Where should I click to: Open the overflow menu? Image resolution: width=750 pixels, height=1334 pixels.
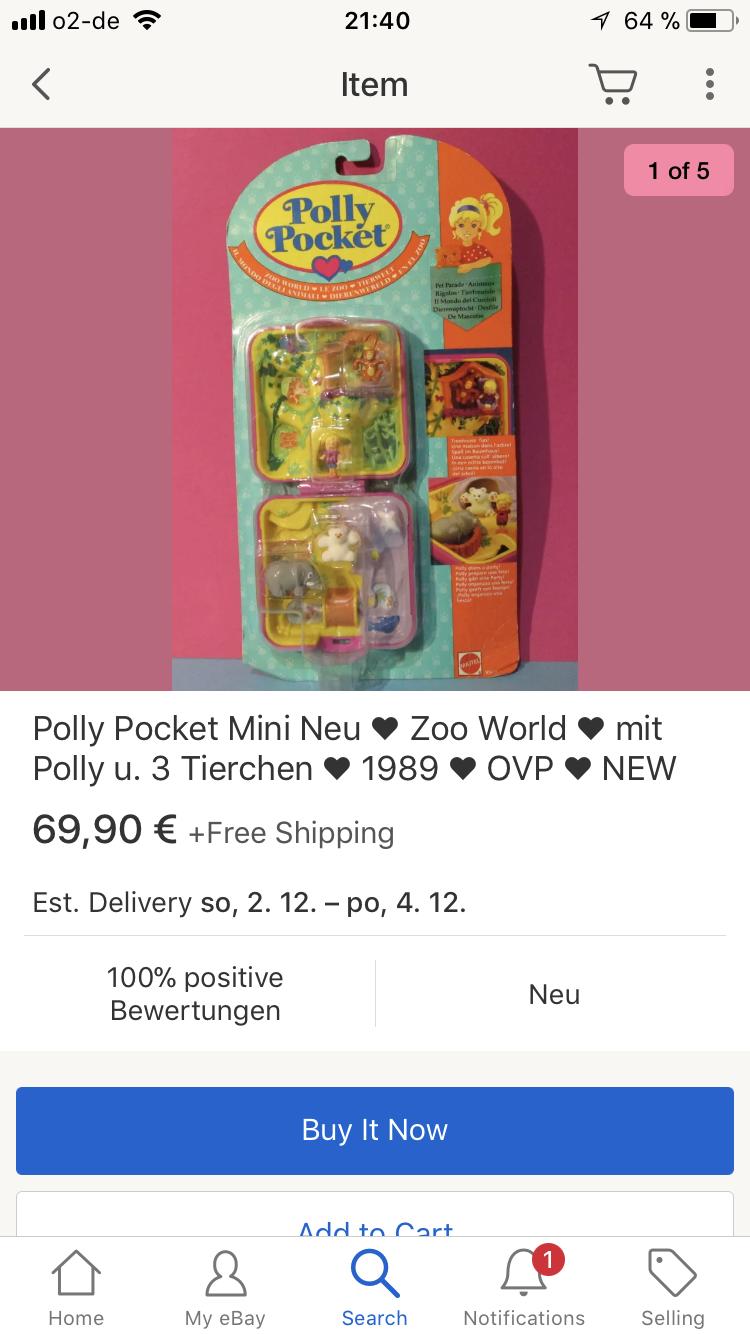click(x=709, y=84)
